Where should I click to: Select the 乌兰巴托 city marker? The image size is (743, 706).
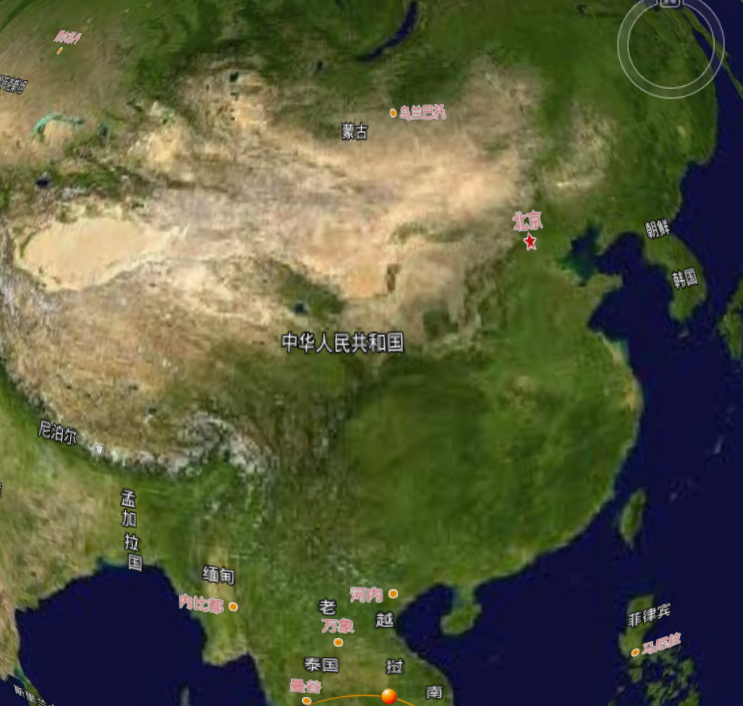393,112
